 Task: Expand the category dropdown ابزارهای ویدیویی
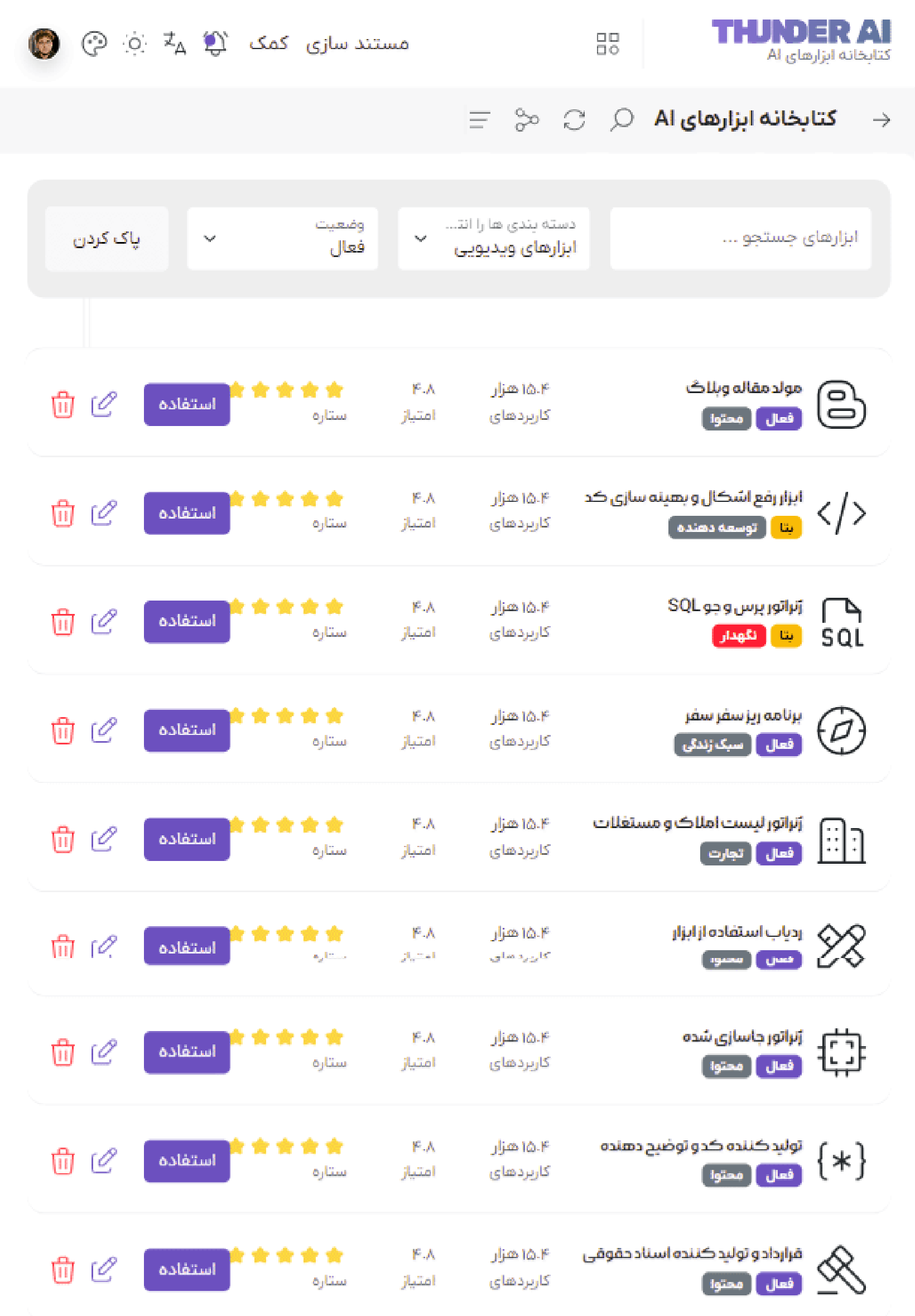coord(494,238)
